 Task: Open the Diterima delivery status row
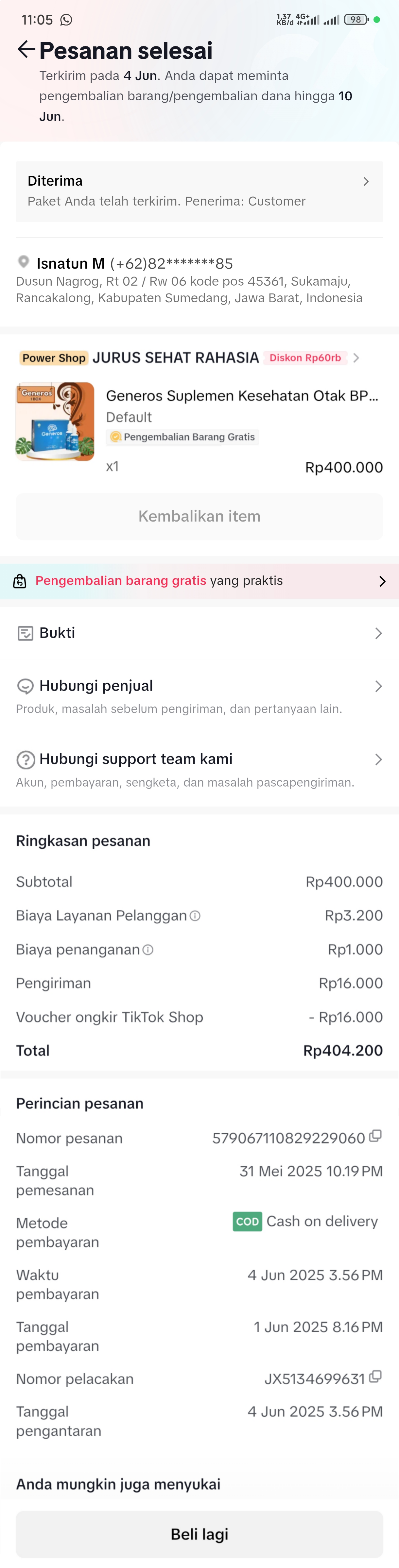pyautogui.click(x=199, y=191)
